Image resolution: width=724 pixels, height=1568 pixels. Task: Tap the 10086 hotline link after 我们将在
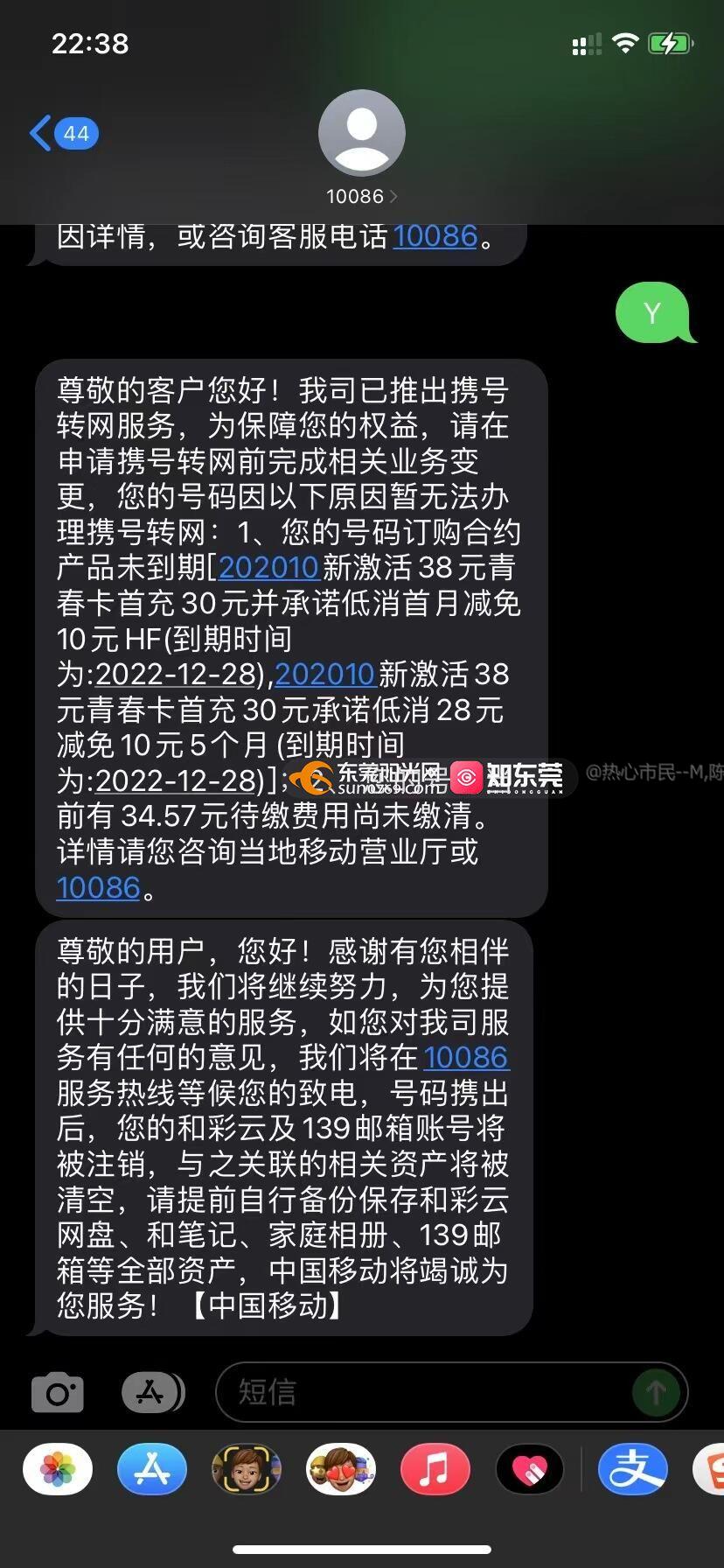pyautogui.click(x=466, y=1058)
